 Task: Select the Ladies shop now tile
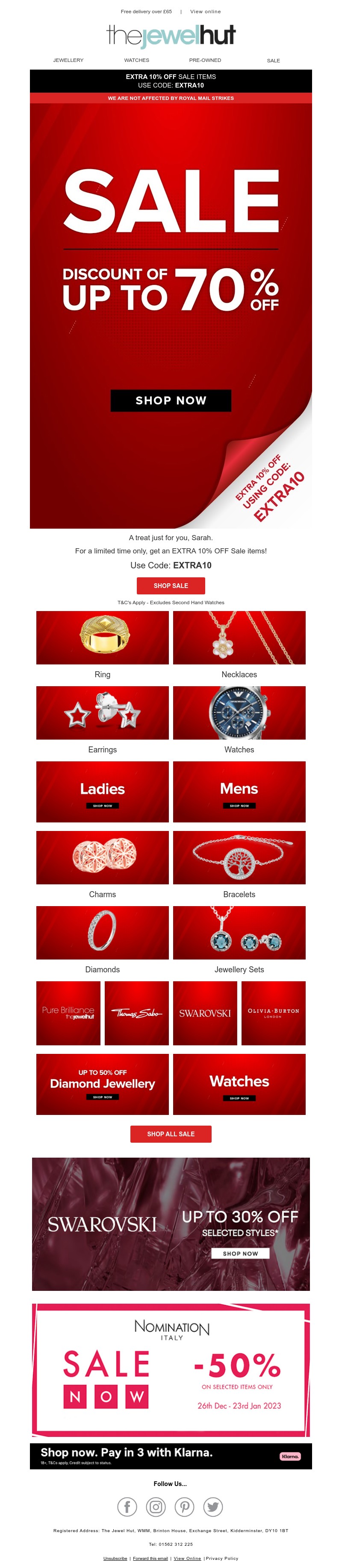pyautogui.click(x=103, y=792)
